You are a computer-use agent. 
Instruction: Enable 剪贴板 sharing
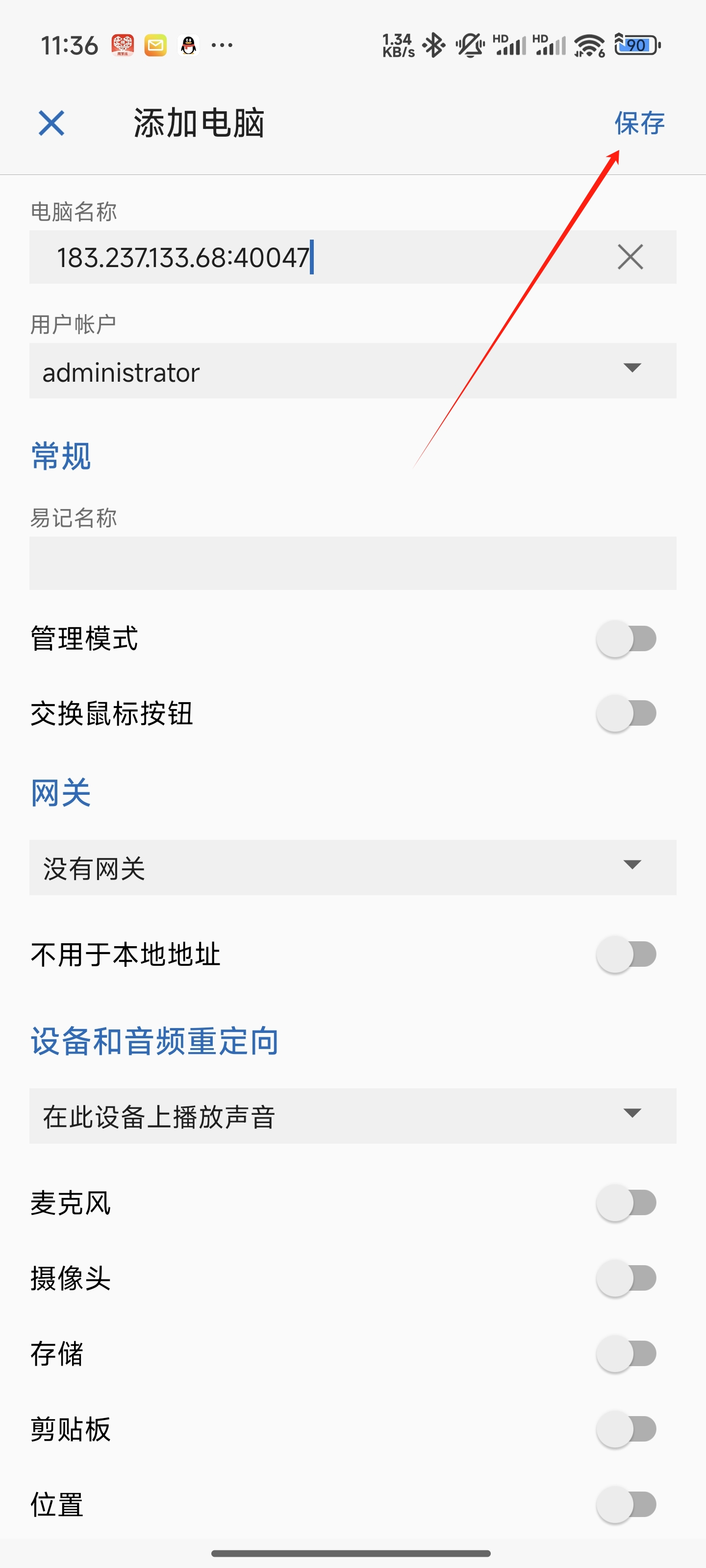(x=626, y=1429)
